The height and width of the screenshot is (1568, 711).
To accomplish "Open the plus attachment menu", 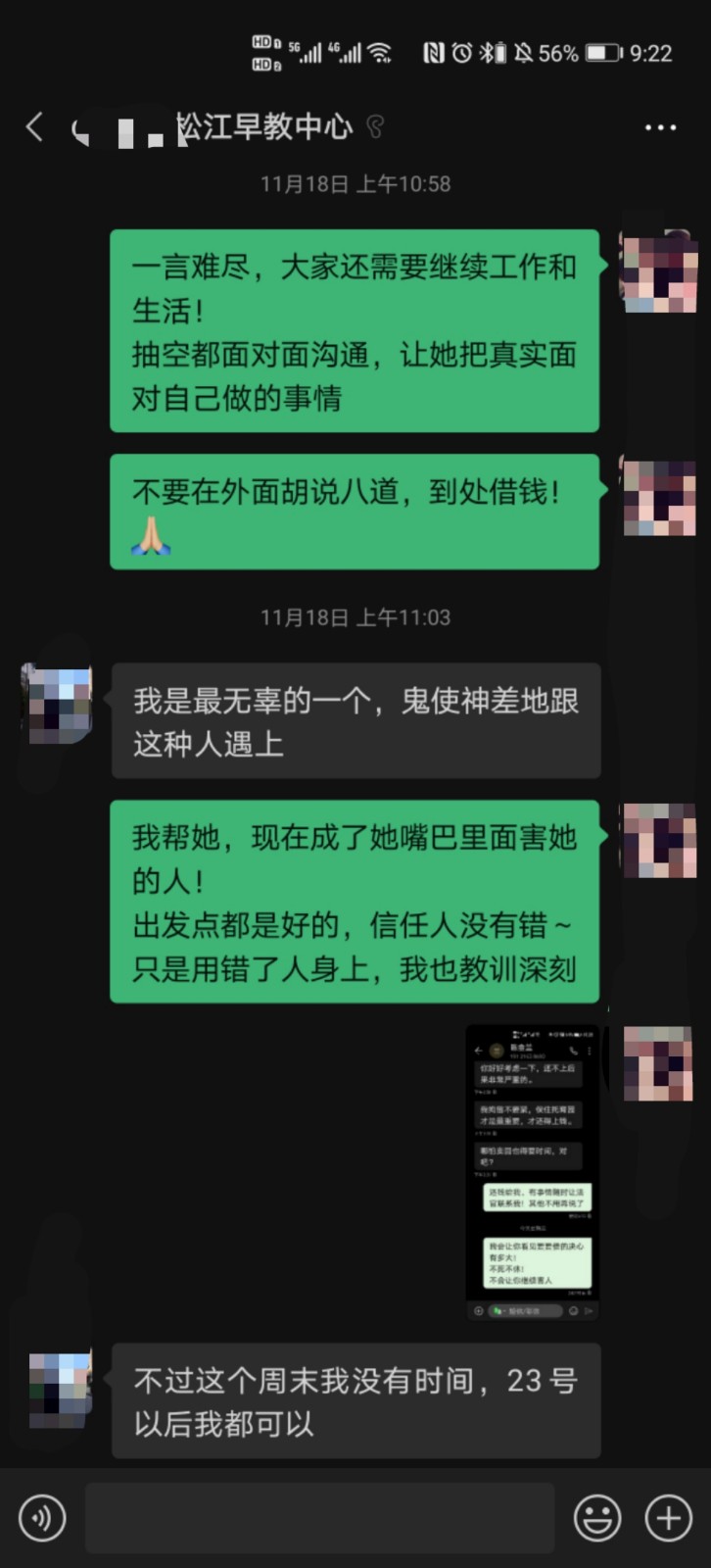I will click(x=668, y=1518).
